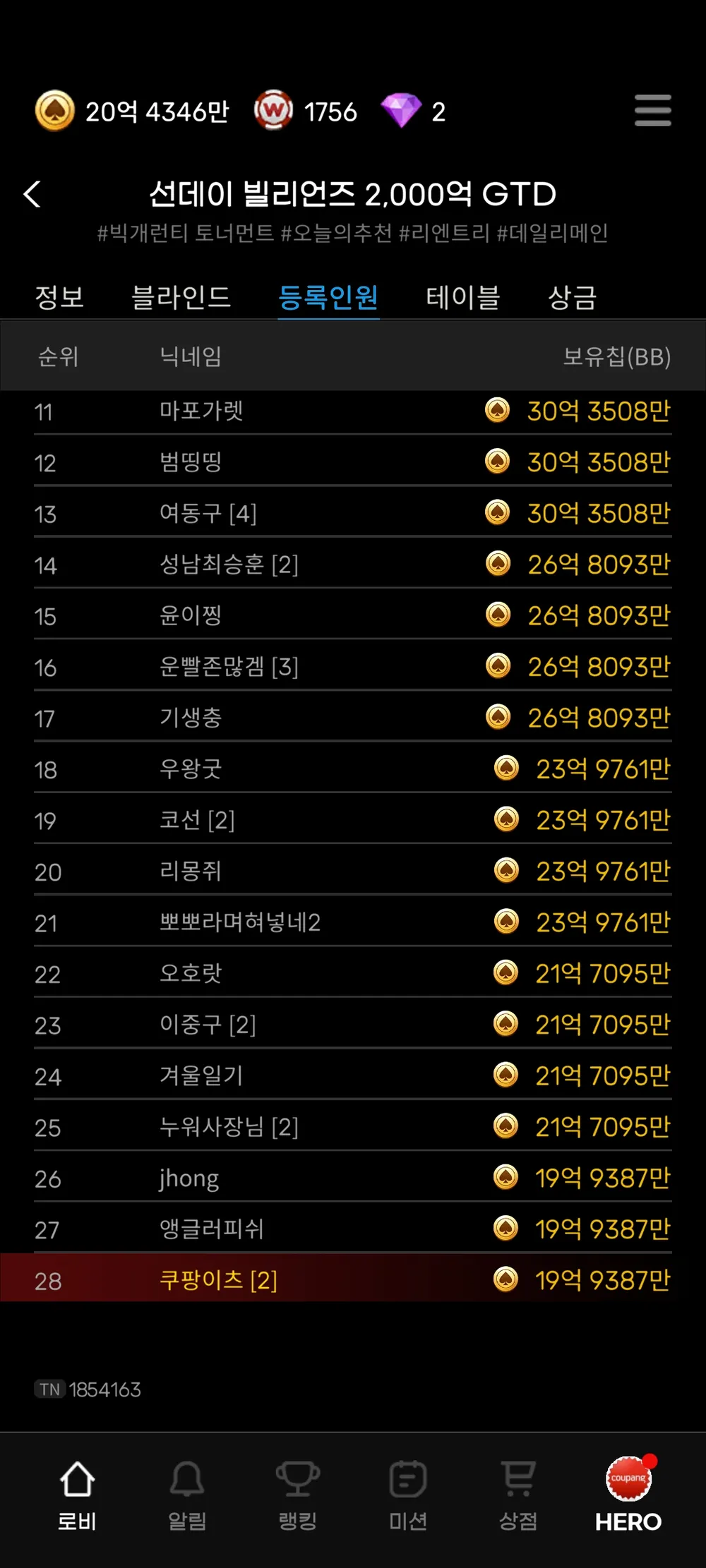Switch to the 블라인드 tab
706x1568 pixels.
181,297
